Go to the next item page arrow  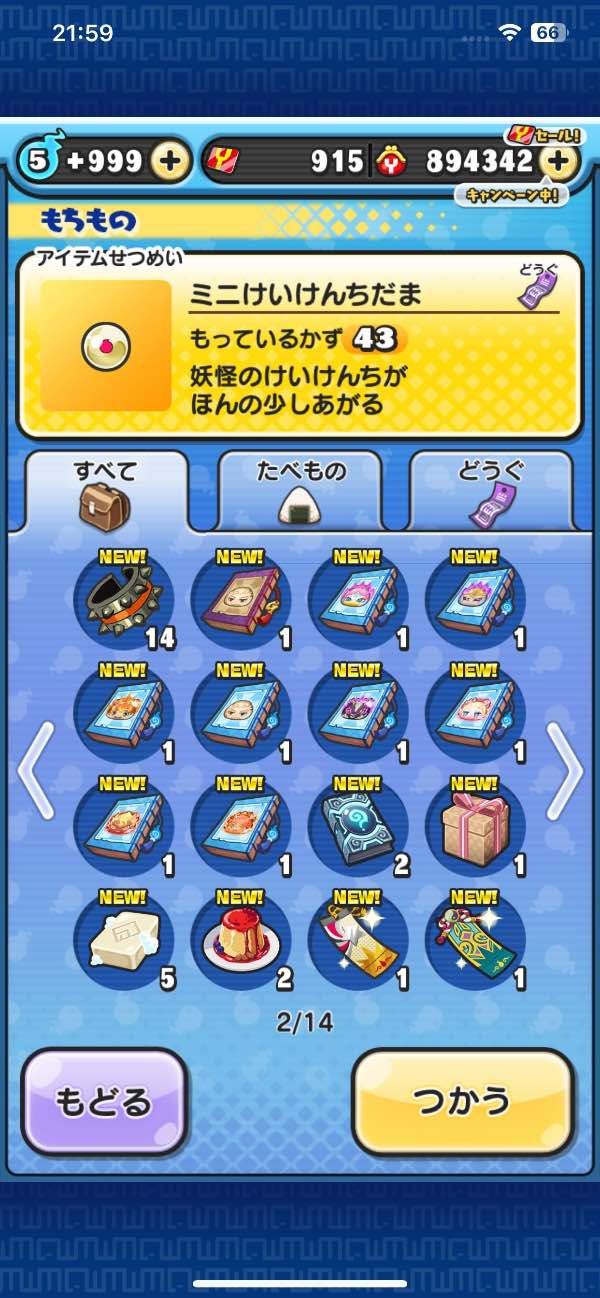pyautogui.click(x=565, y=770)
